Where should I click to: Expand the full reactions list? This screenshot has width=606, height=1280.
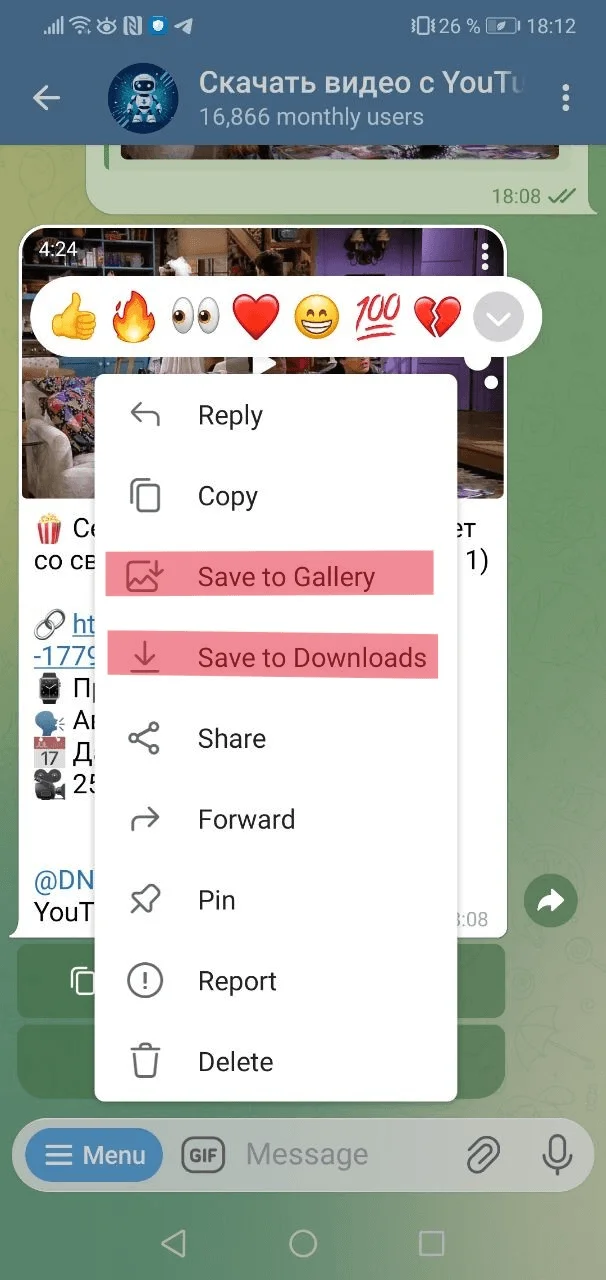click(497, 320)
